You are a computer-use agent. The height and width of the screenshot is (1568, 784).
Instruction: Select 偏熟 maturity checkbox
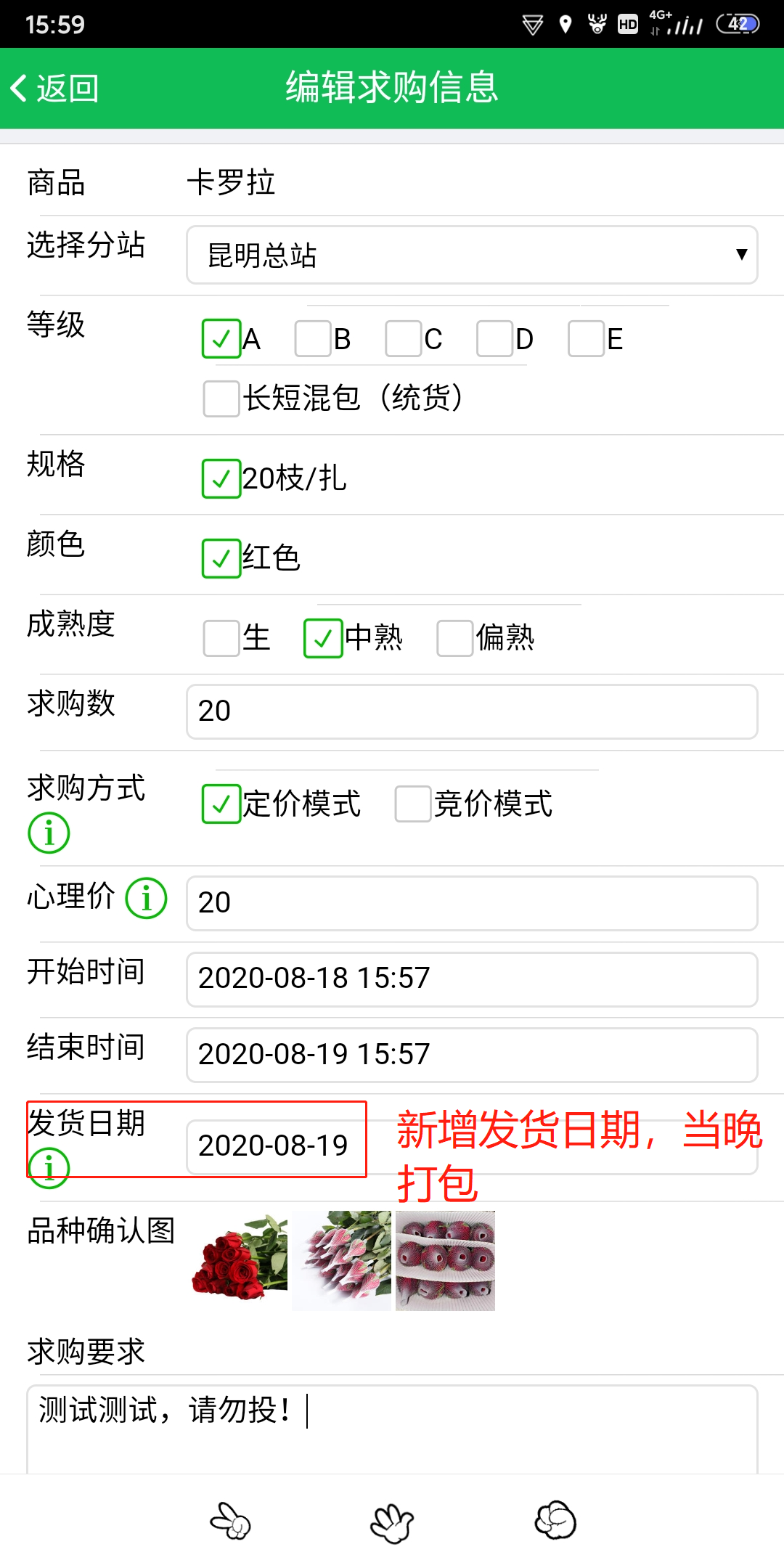click(x=455, y=638)
